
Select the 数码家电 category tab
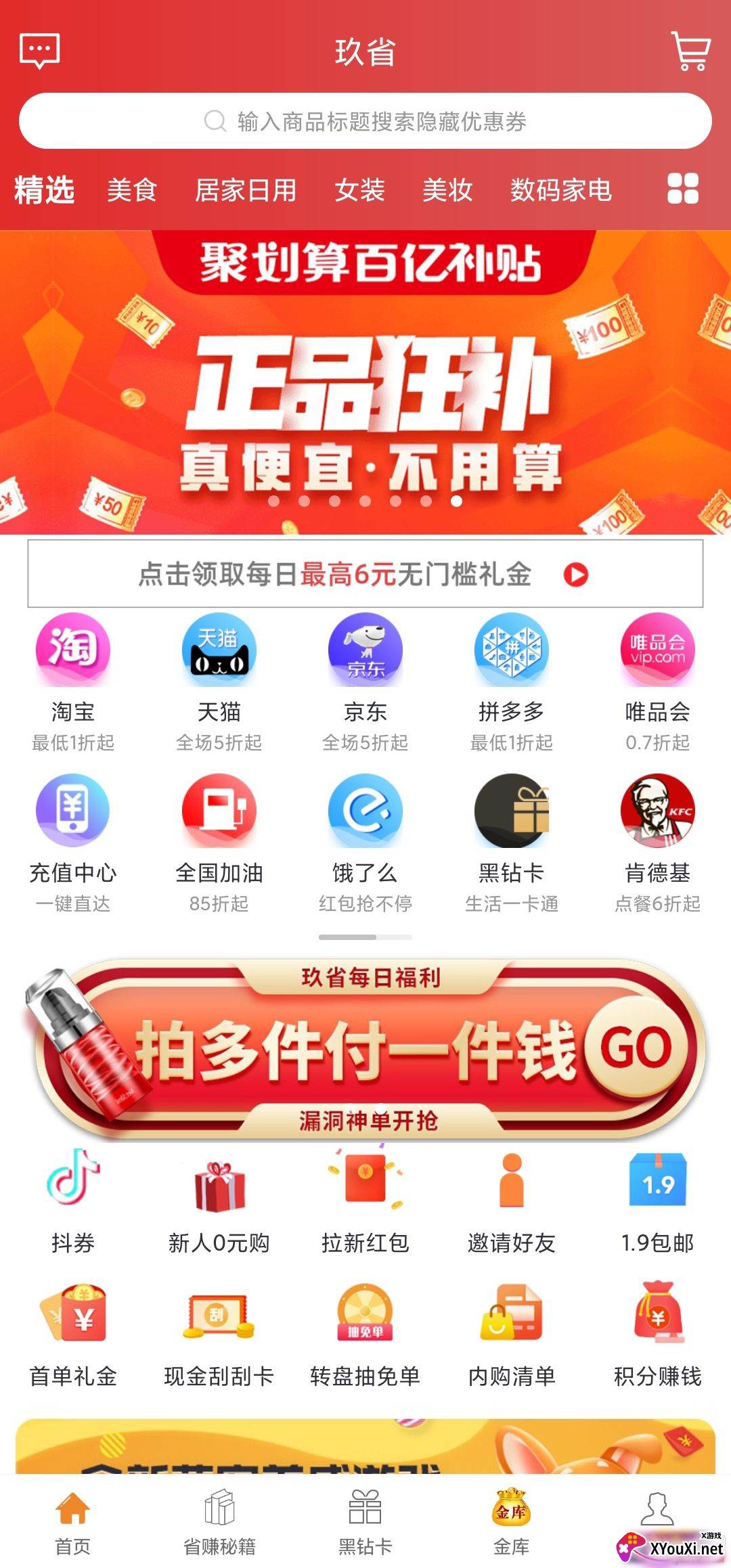tap(561, 190)
